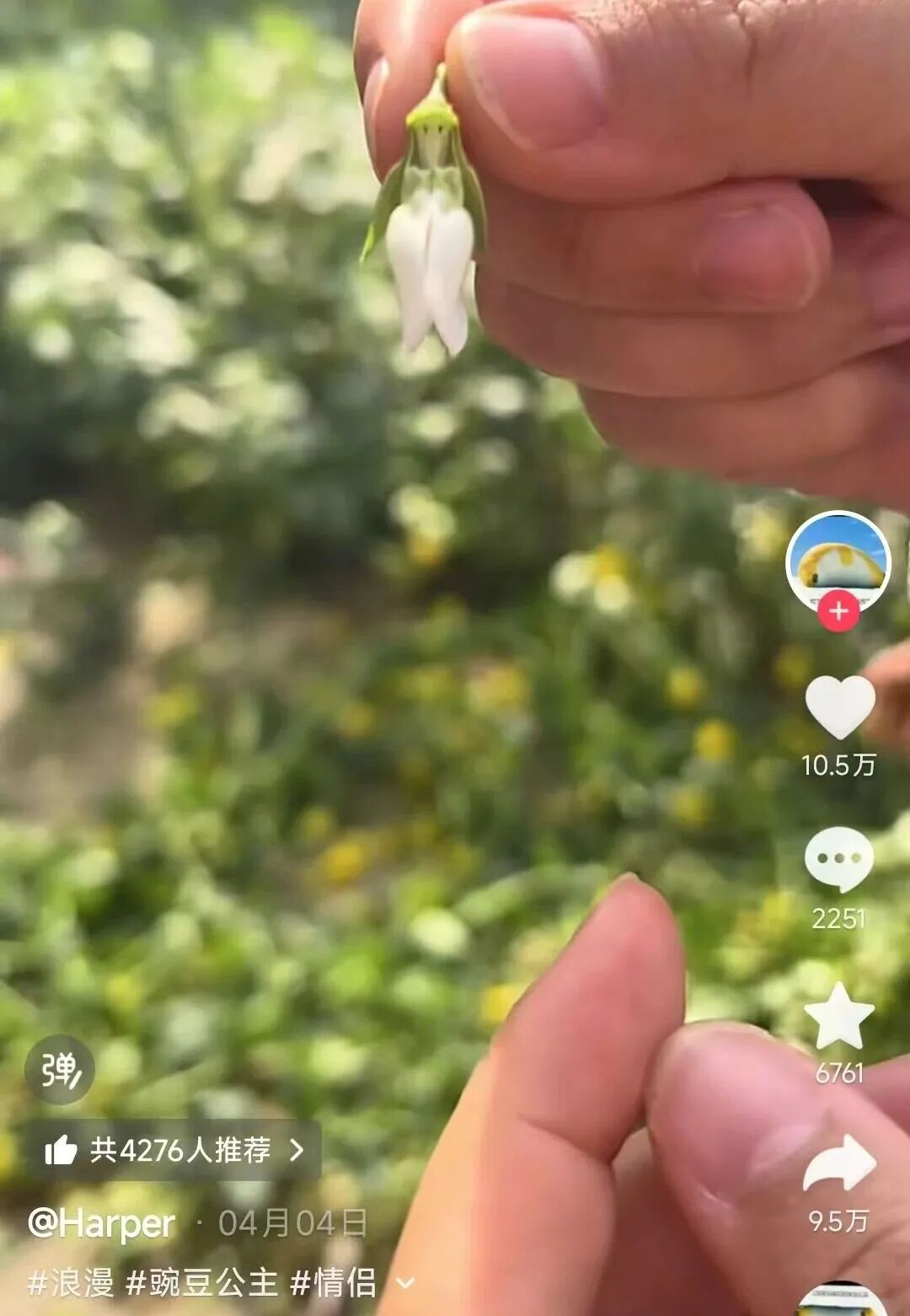Screen dimensions: 910x1316
Task: Open the #浪漫 hashtag
Action: (x=71, y=1283)
